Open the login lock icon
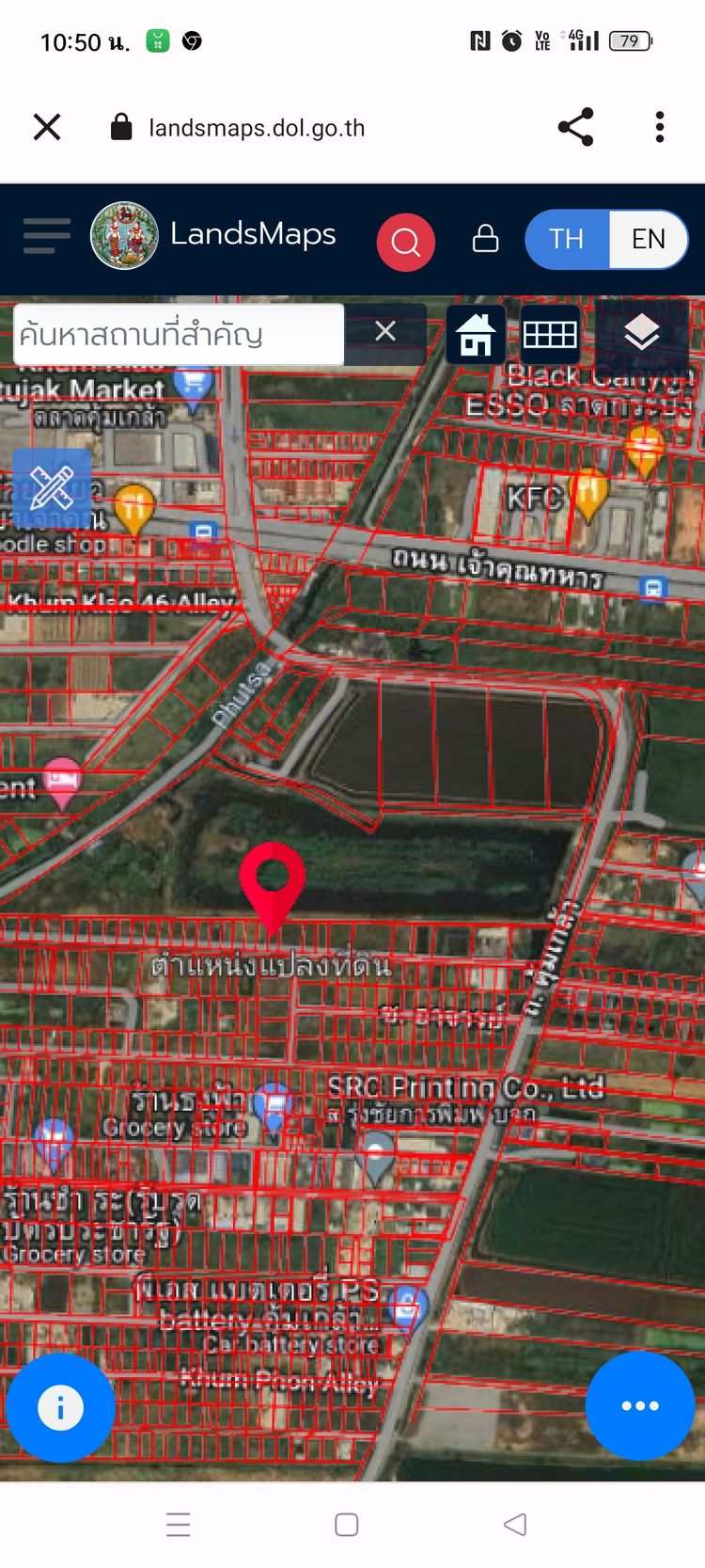This screenshot has height=1568, width=705. point(485,238)
